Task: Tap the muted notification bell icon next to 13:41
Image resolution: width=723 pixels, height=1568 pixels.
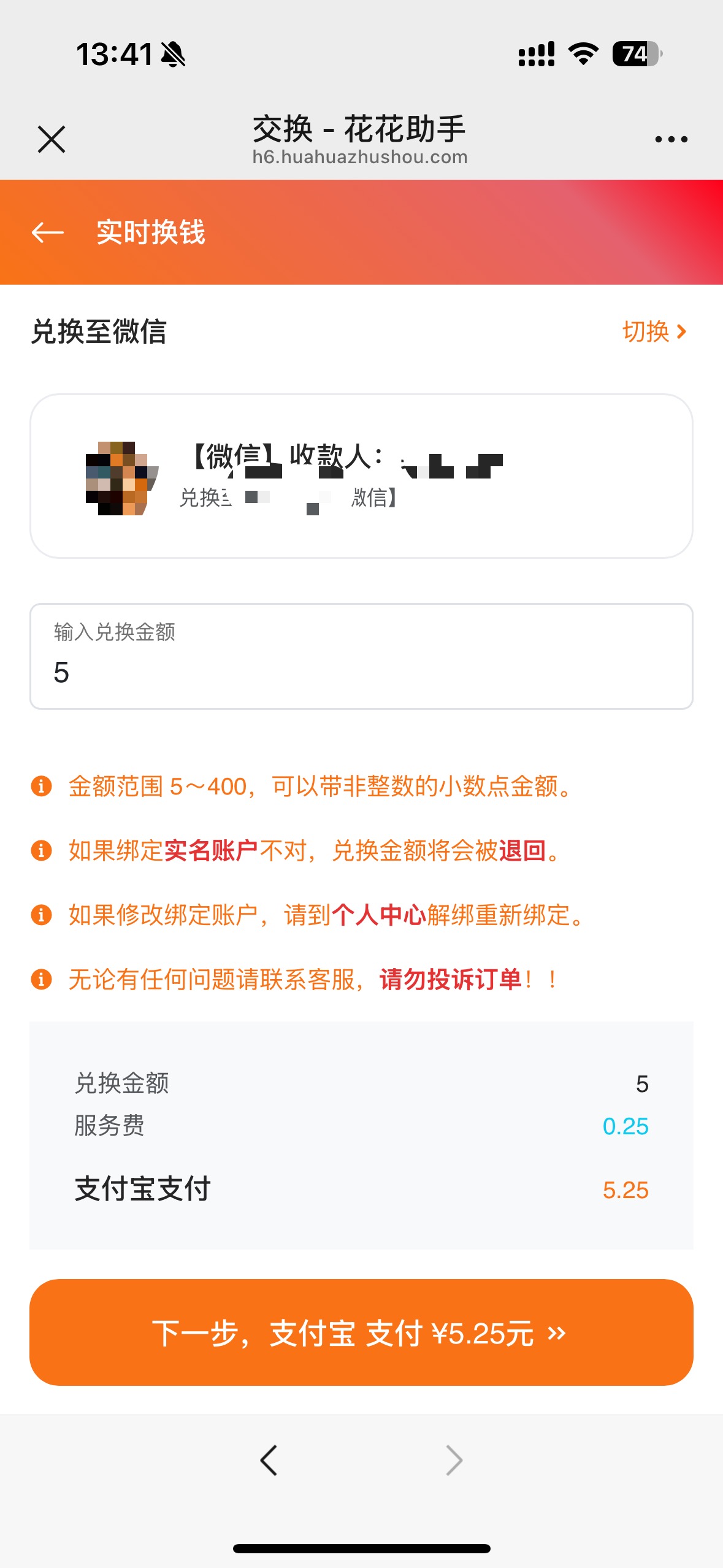Action: point(172,54)
